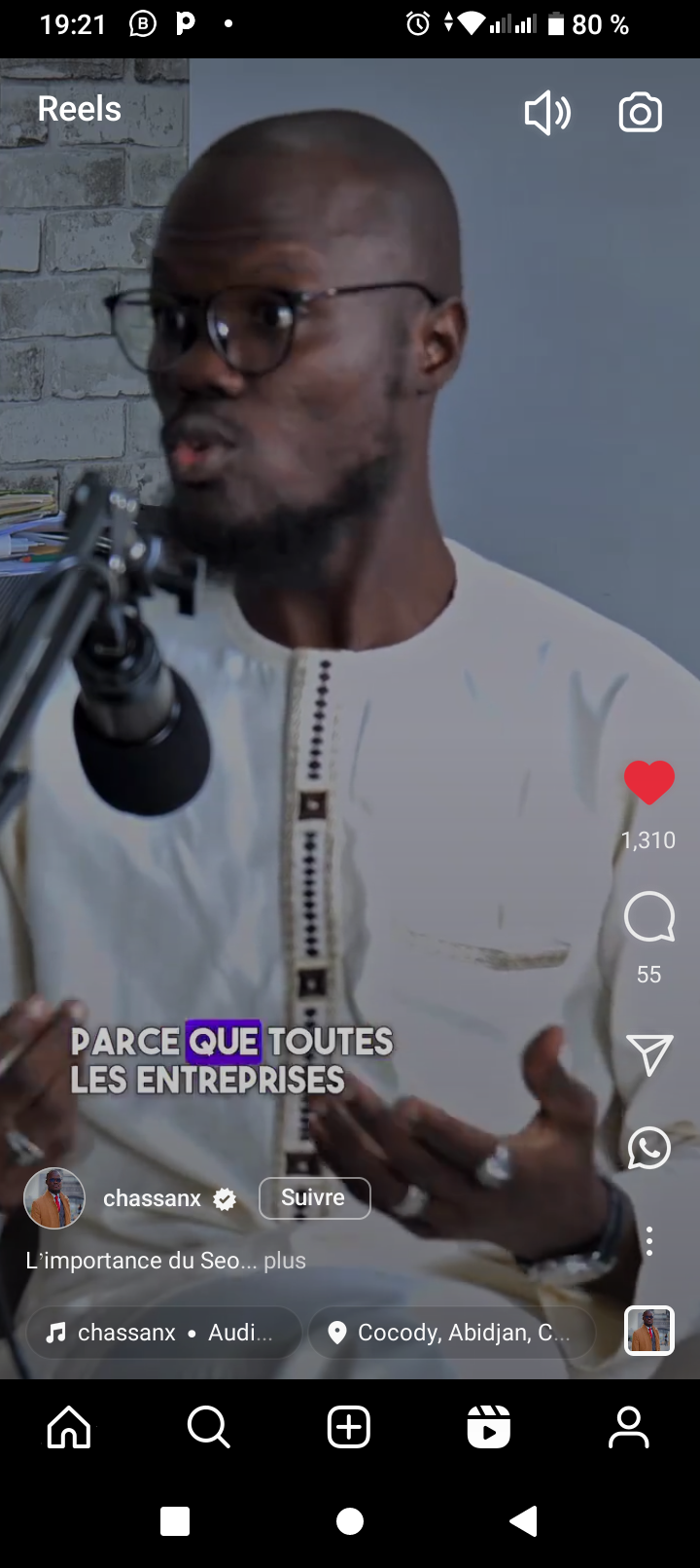Open the three-dot options menu
This screenshot has width=700, height=1568.
648,1240
